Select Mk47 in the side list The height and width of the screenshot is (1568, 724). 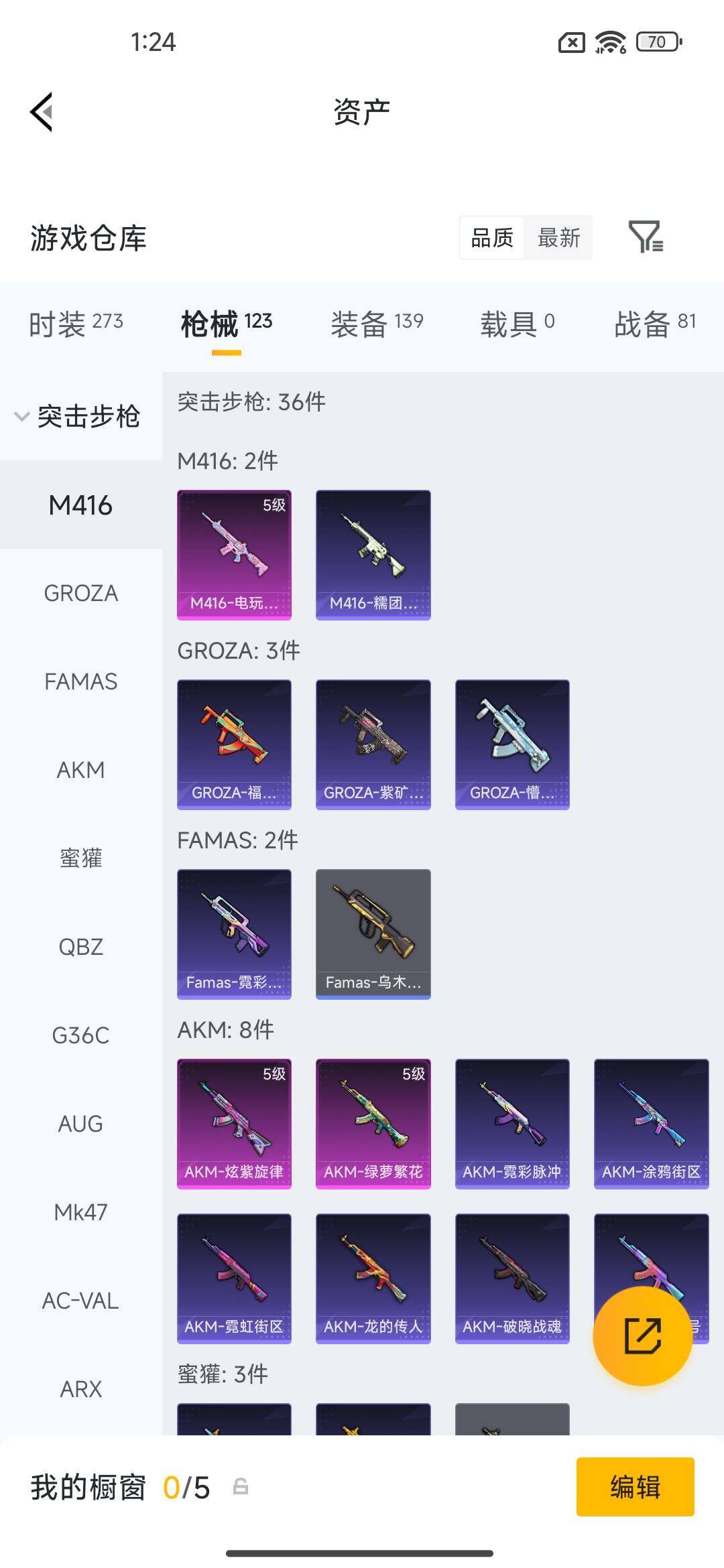(x=80, y=1212)
